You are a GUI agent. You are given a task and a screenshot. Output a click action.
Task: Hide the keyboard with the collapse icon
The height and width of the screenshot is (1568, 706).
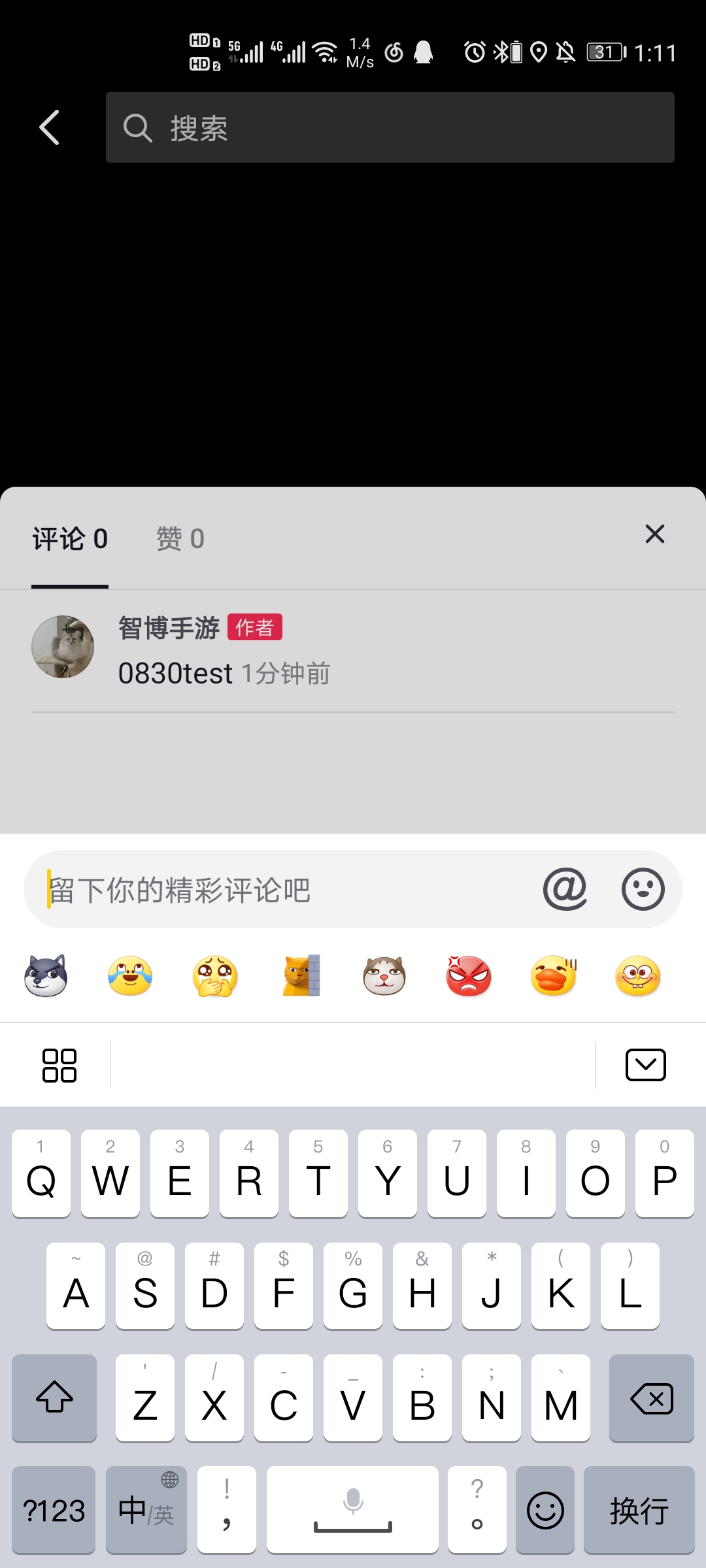[645, 1066]
